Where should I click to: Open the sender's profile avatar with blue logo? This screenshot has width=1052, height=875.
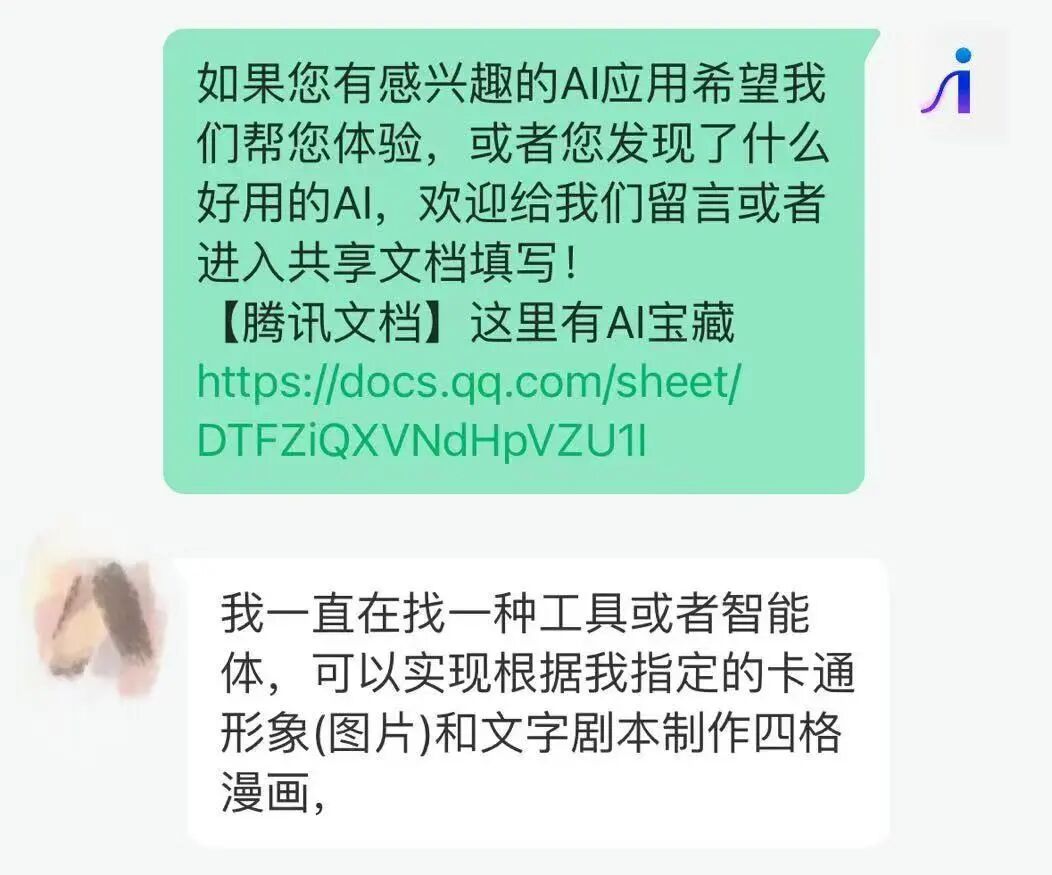(x=946, y=84)
